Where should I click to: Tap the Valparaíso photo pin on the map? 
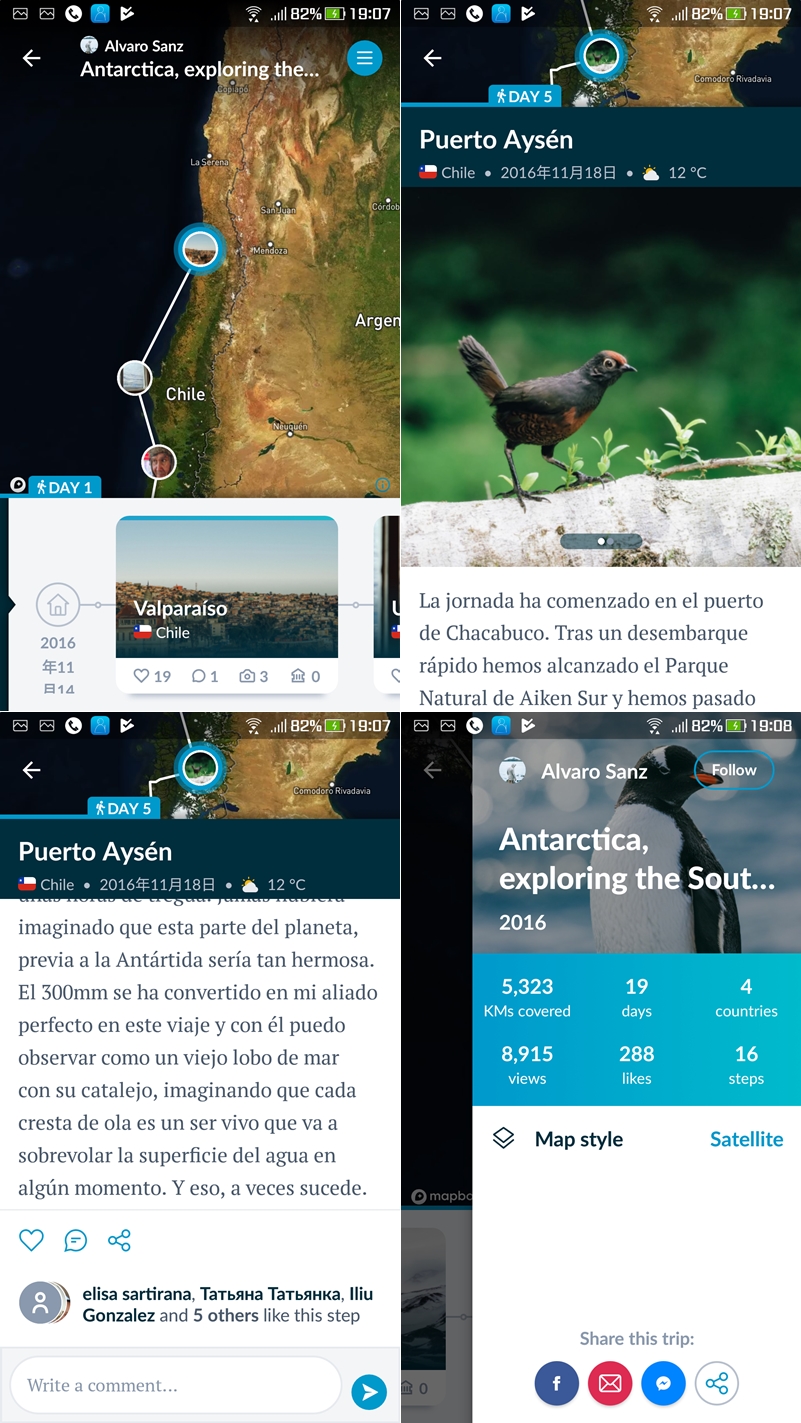200,248
